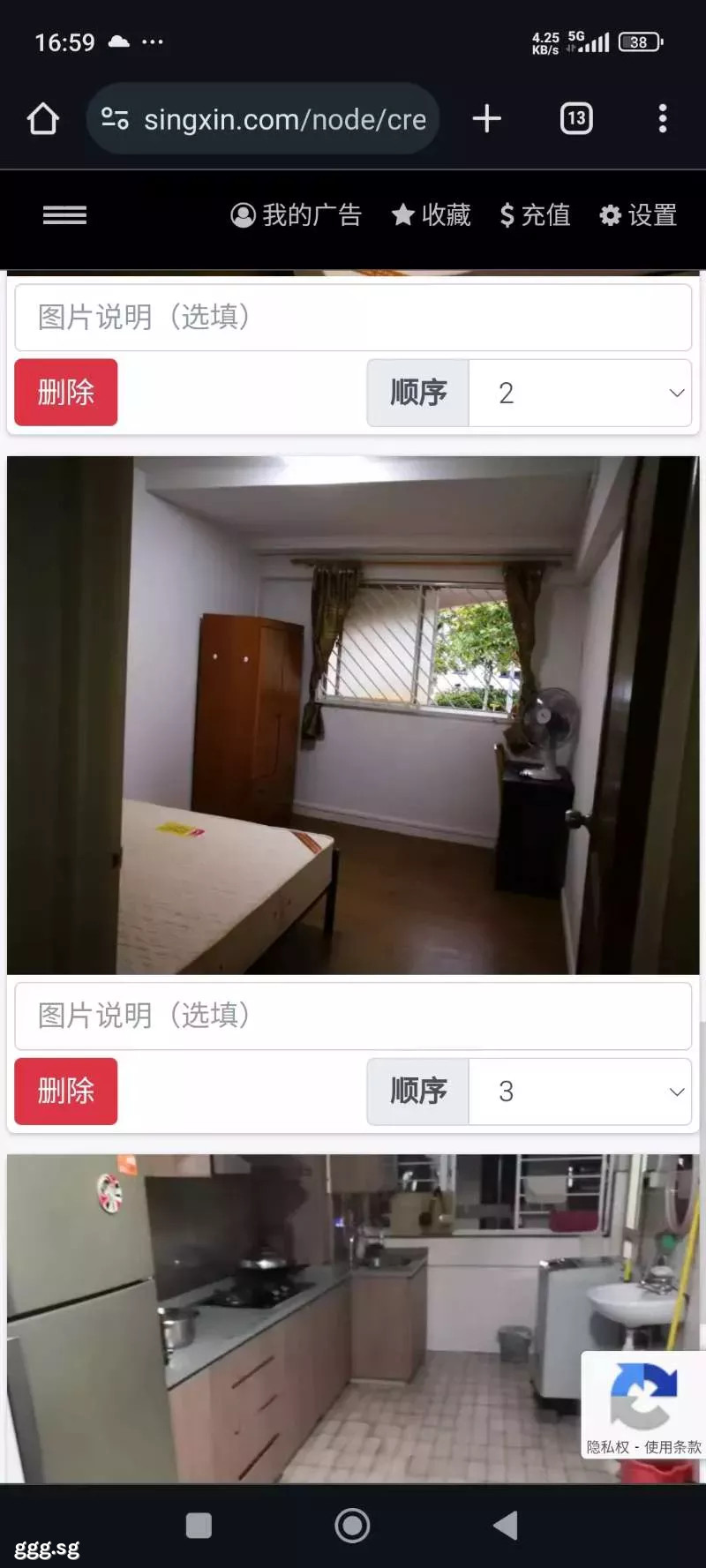Tap the caption field above order 2
This screenshot has height=1568, width=706.
pos(353,317)
